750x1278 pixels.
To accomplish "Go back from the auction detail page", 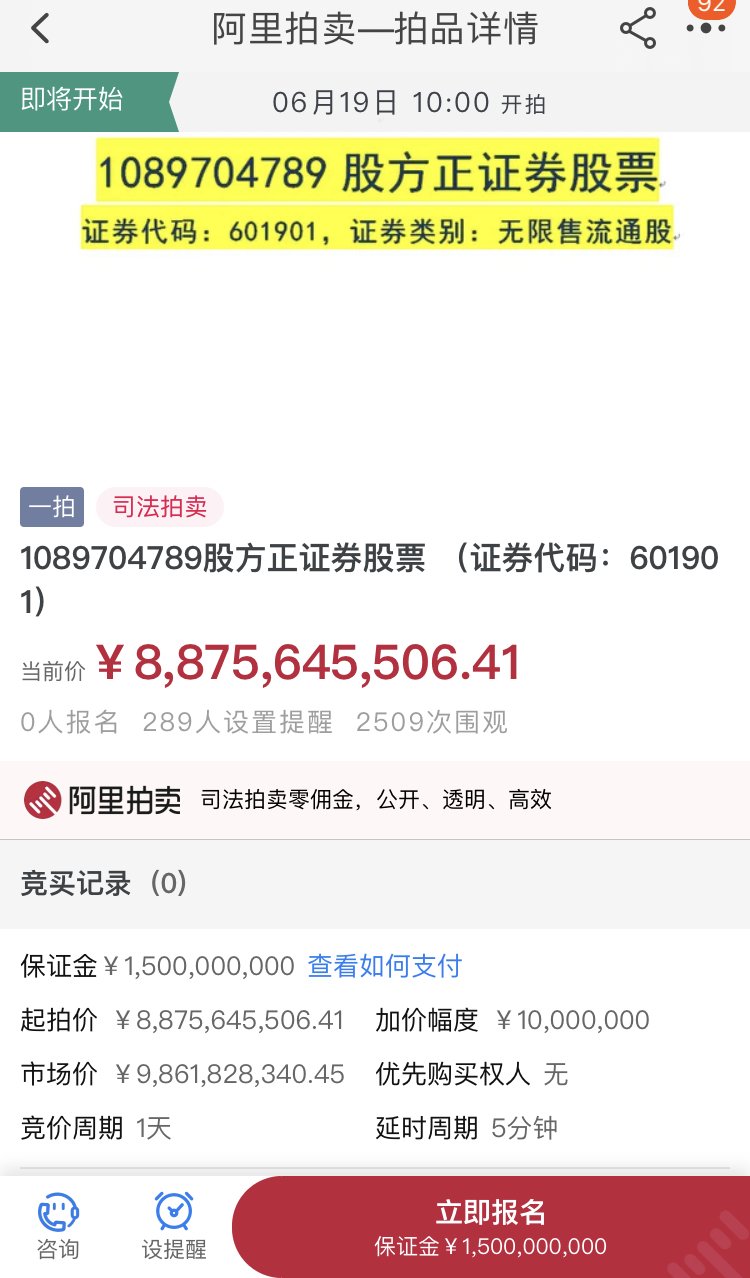I will [40, 29].
